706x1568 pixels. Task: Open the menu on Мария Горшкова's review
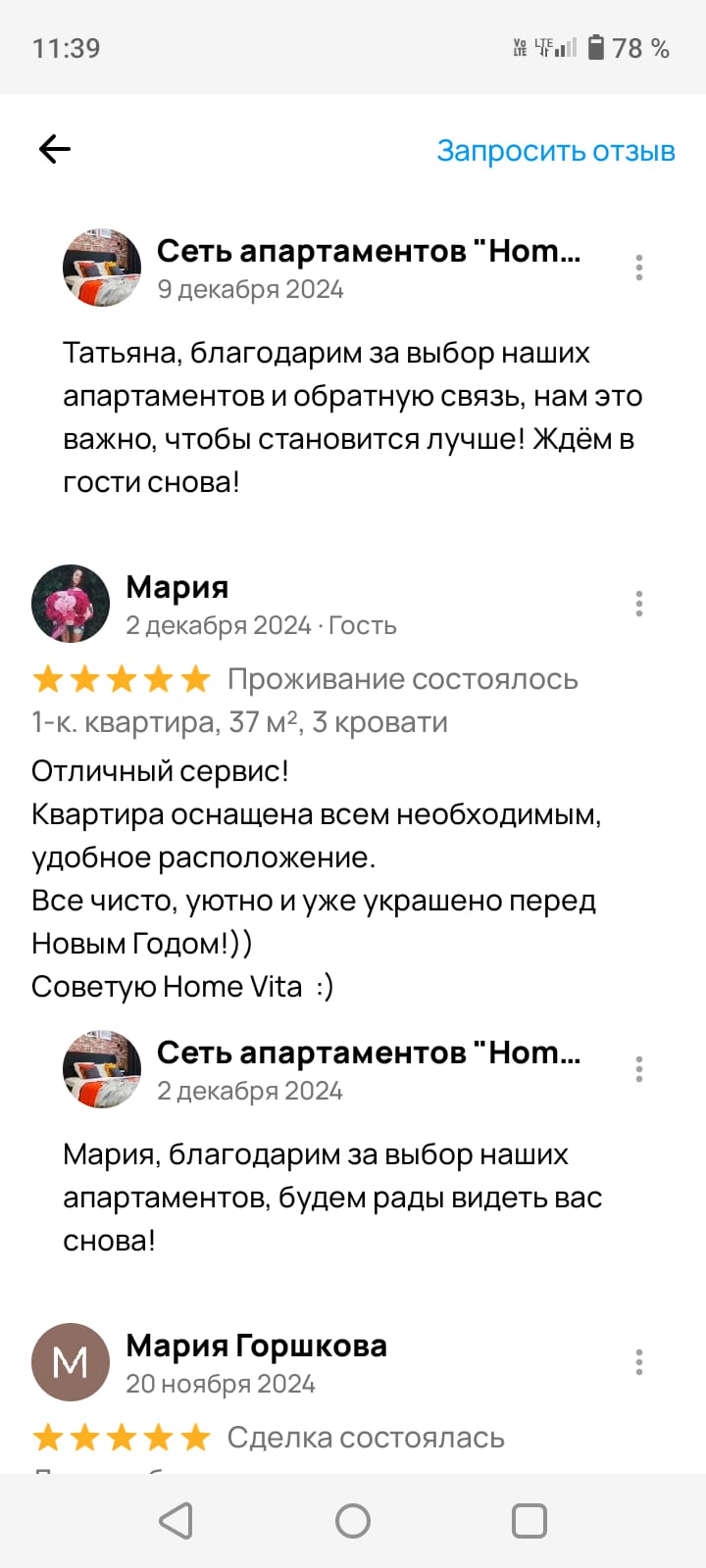pos(638,1361)
